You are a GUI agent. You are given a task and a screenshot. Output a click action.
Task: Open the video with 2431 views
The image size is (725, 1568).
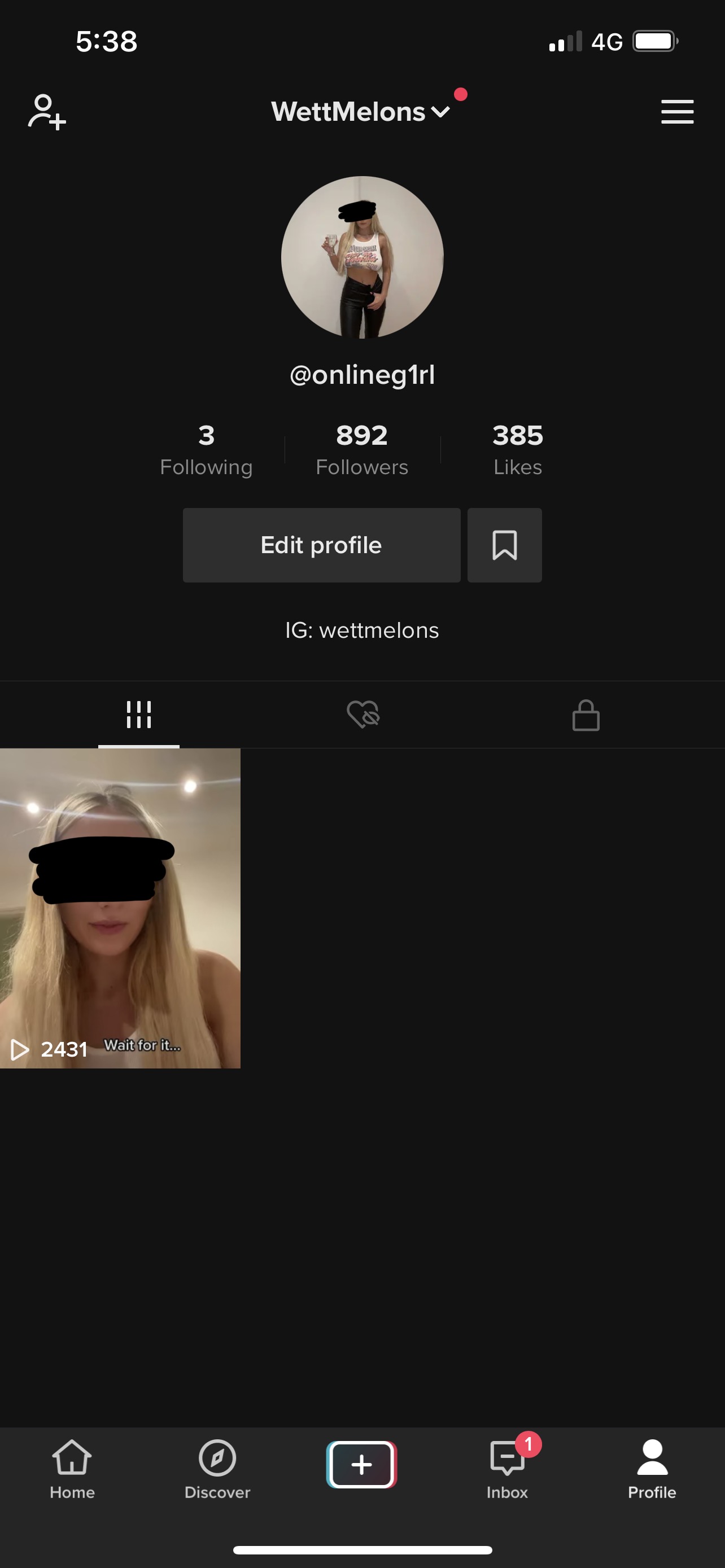120,908
